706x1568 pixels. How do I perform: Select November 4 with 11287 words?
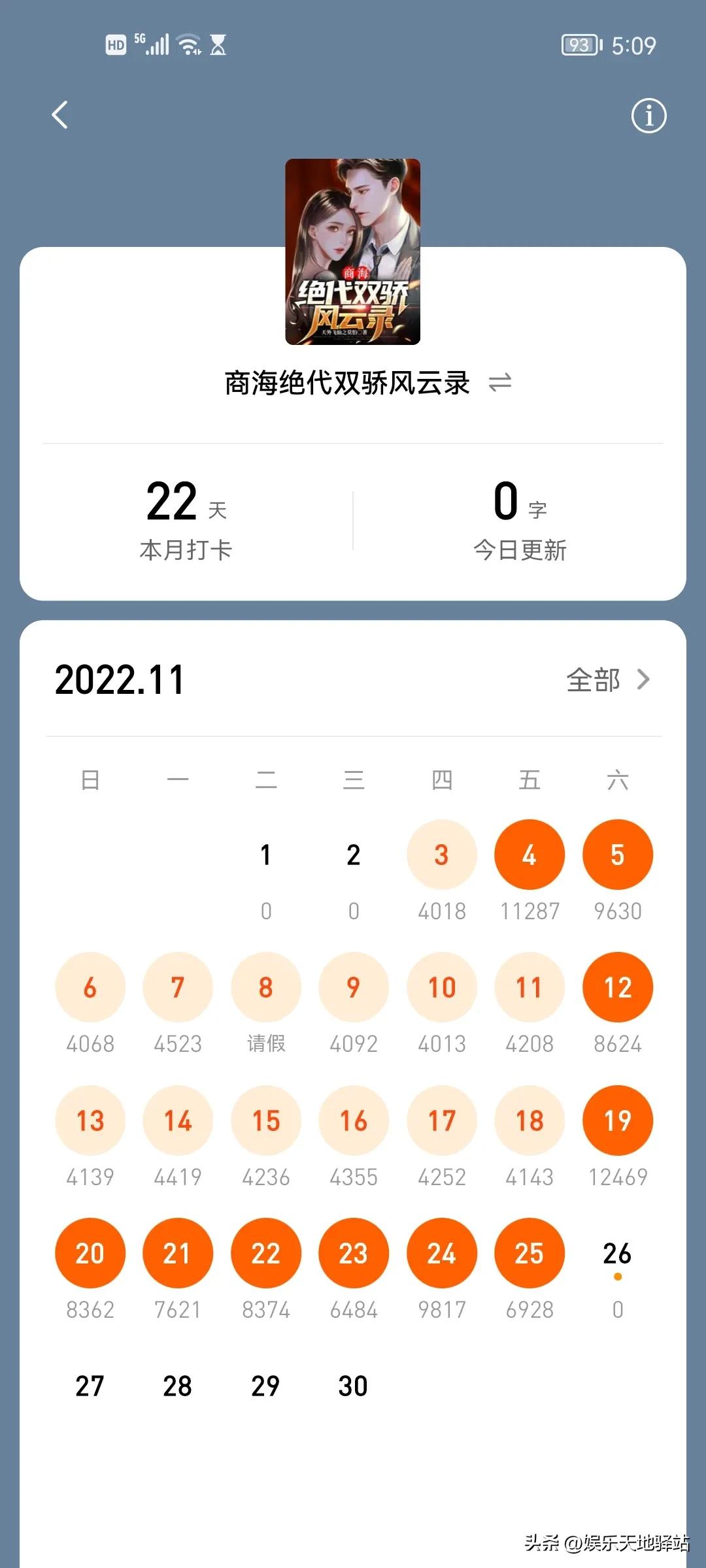point(529,855)
